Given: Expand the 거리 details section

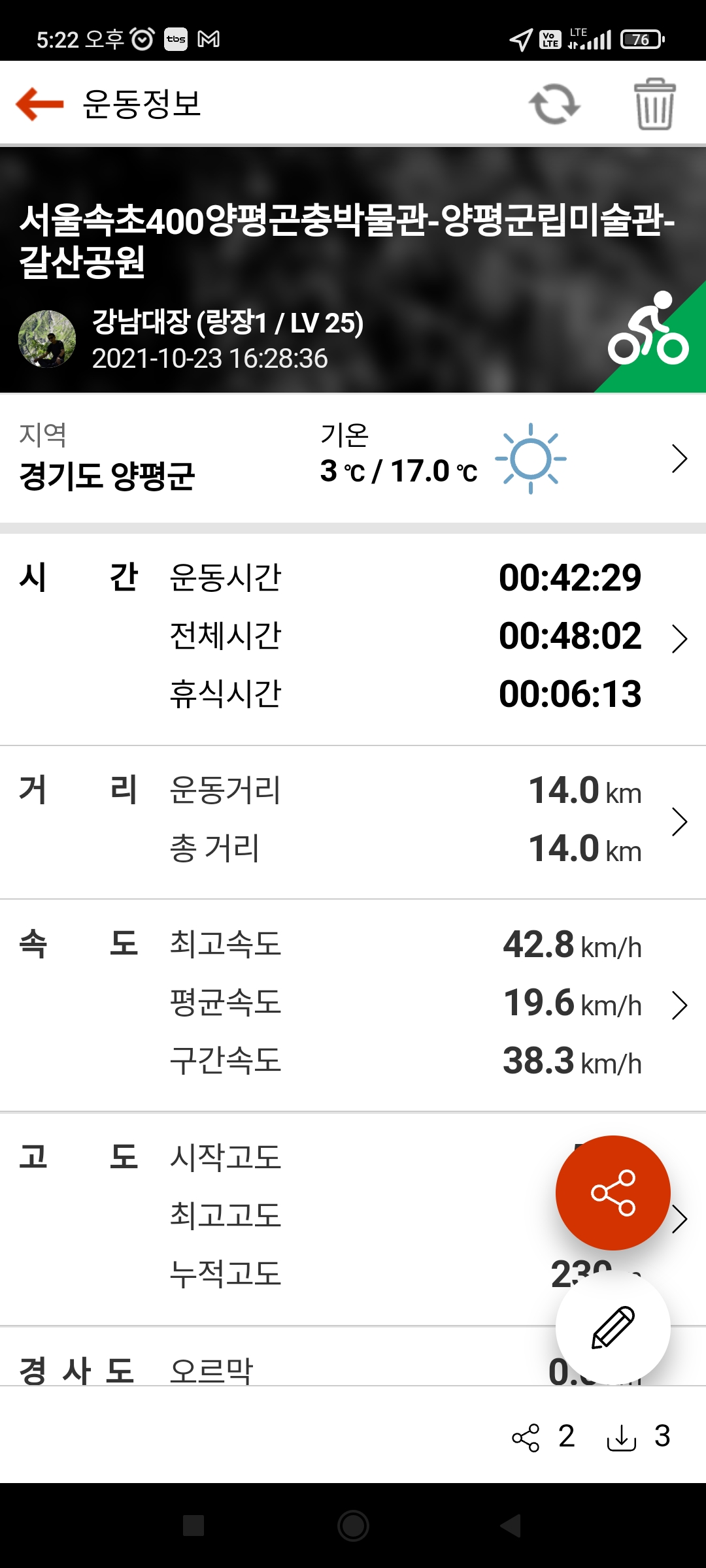Looking at the screenshot, I should point(679,821).
